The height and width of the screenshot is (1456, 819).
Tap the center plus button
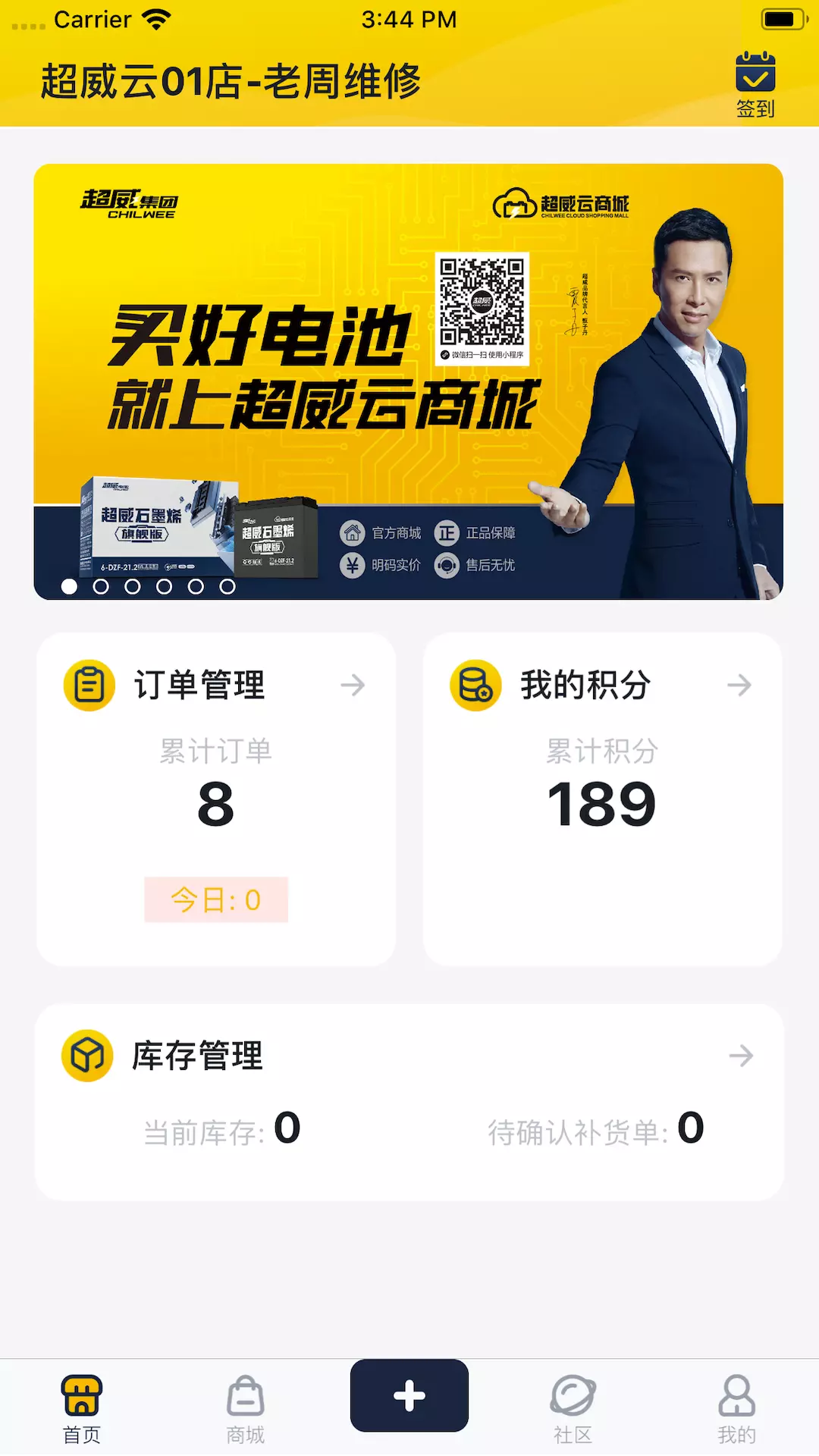click(x=409, y=1395)
